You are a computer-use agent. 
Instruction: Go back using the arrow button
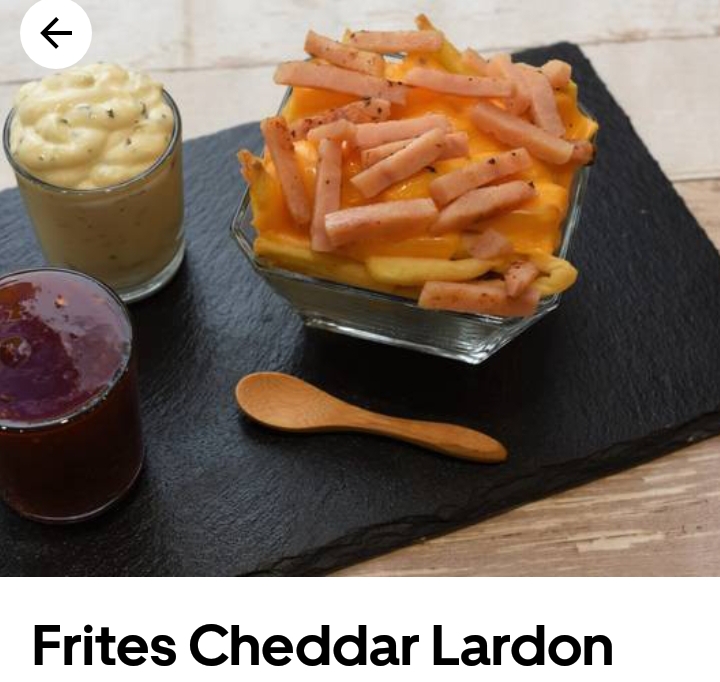[56, 33]
